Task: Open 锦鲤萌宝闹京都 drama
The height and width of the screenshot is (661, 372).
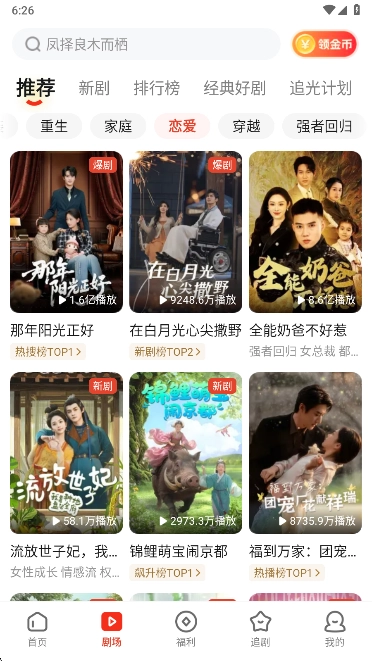Action: point(186,453)
